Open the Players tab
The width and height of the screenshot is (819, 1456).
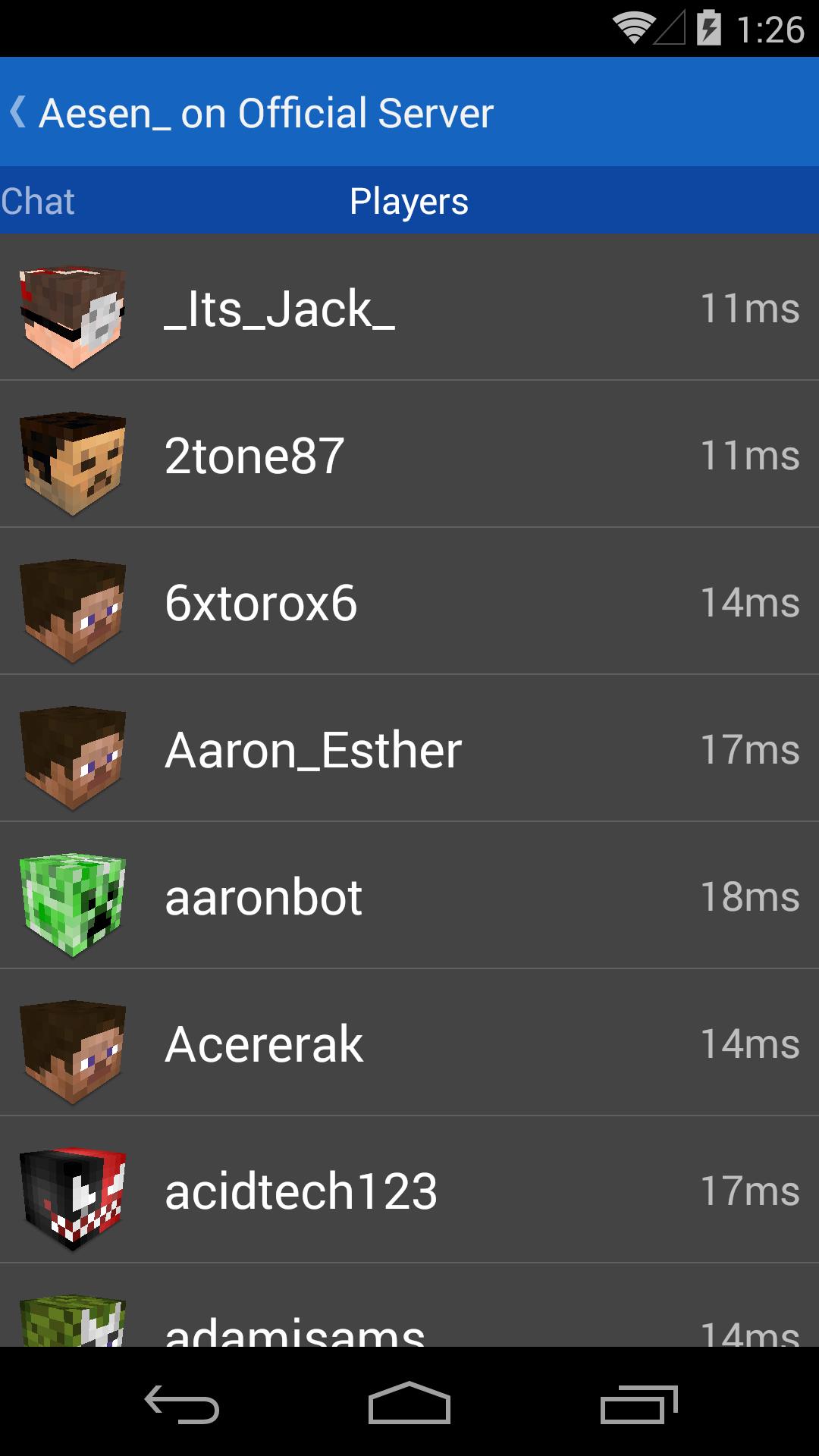409,201
